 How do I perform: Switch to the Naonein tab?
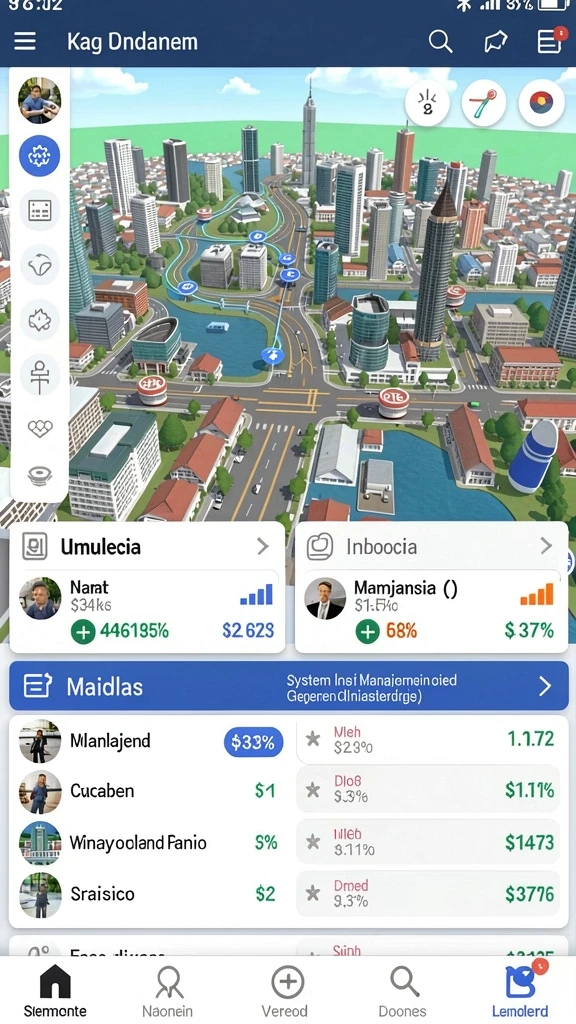coord(168,991)
